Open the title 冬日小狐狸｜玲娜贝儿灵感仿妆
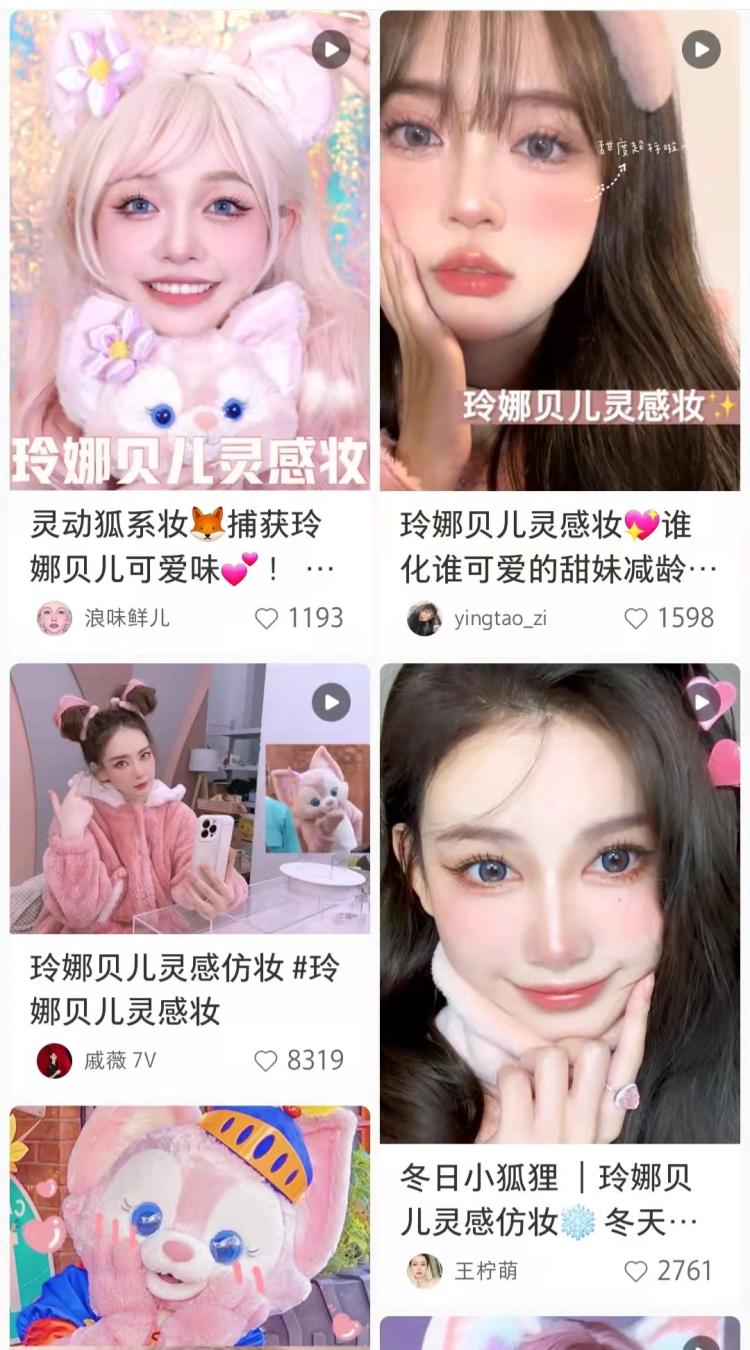This screenshot has height=1350, width=750. (548, 1200)
